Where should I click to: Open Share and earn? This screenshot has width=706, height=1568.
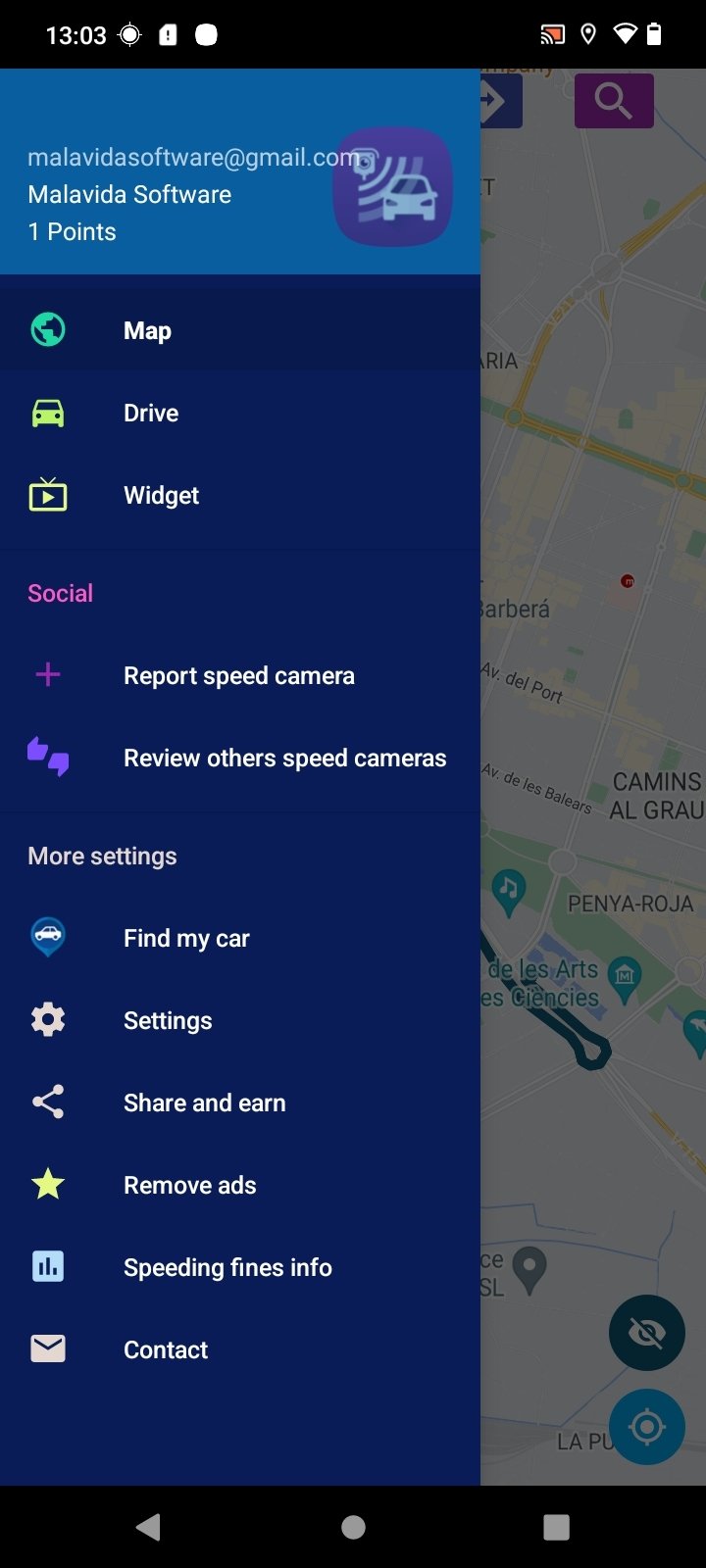(240, 1102)
